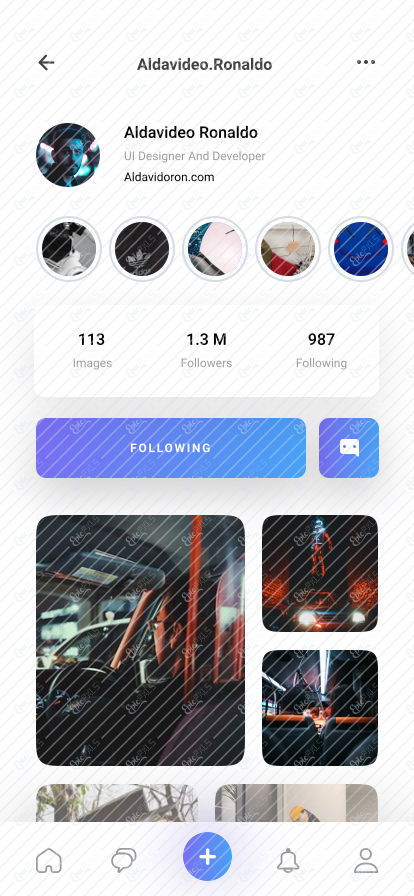View the first story highlight circle
Viewport: 414px width, 896px height.
(69, 249)
